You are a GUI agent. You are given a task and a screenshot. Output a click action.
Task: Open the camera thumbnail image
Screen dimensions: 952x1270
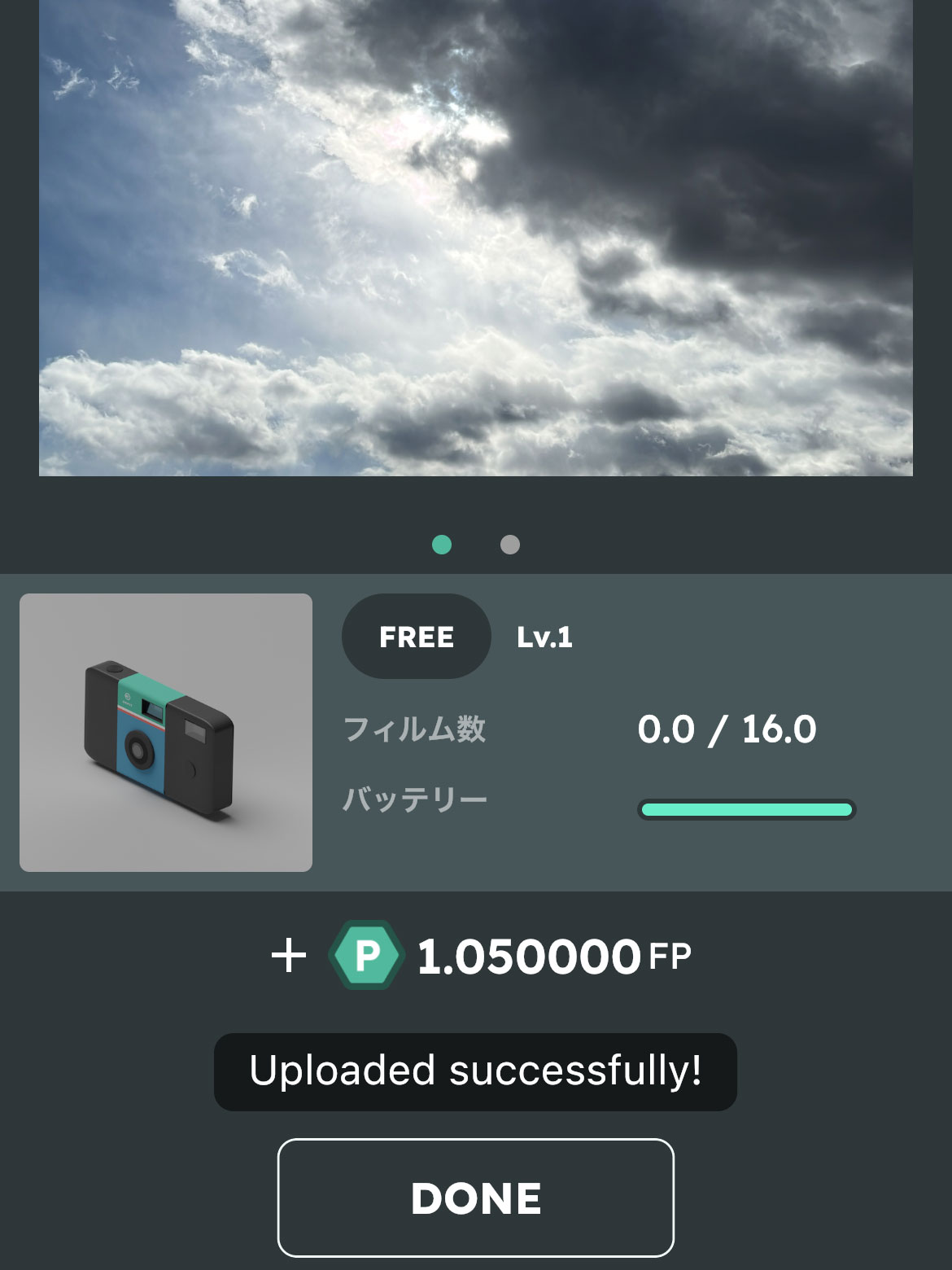(x=166, y=733)
